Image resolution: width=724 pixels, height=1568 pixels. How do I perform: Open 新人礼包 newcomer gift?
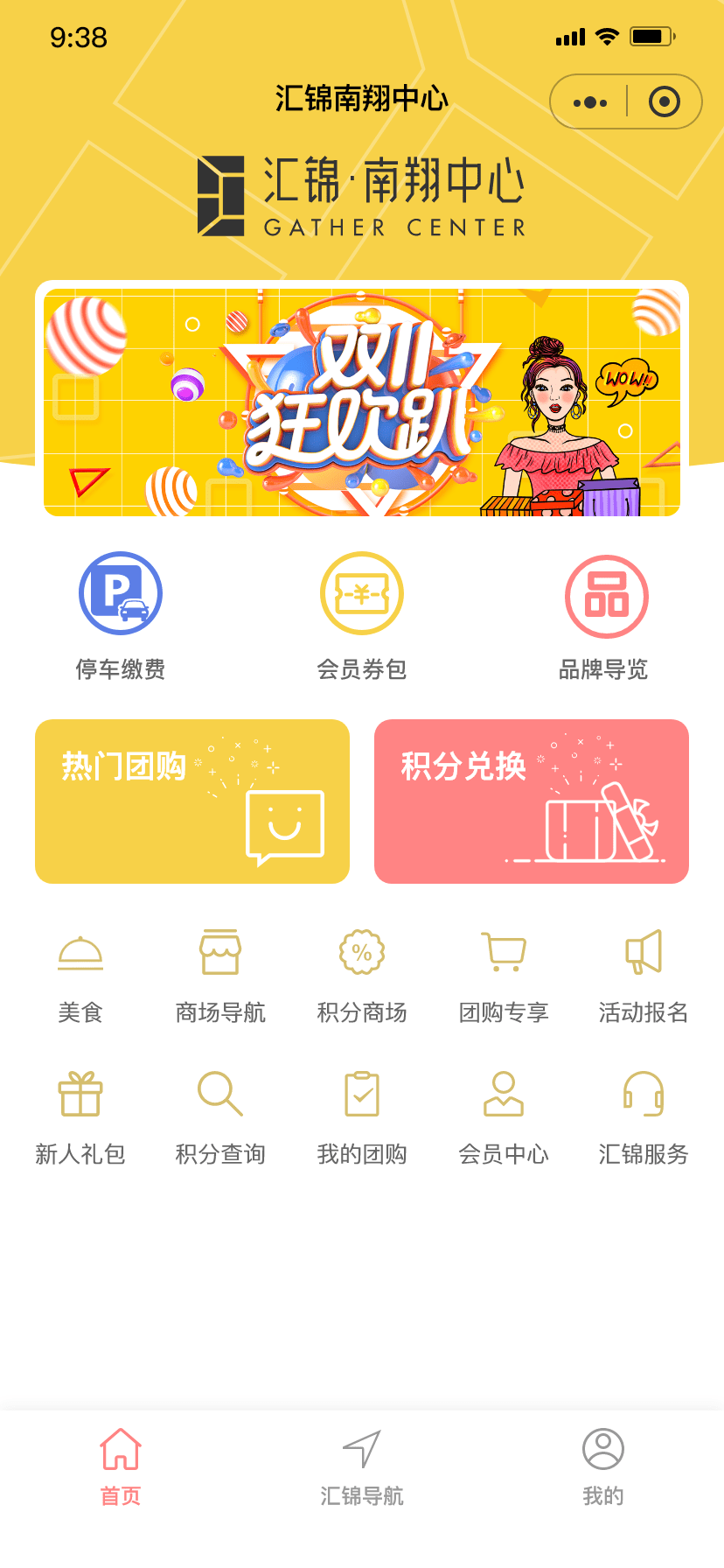(x=80, y=1119)
